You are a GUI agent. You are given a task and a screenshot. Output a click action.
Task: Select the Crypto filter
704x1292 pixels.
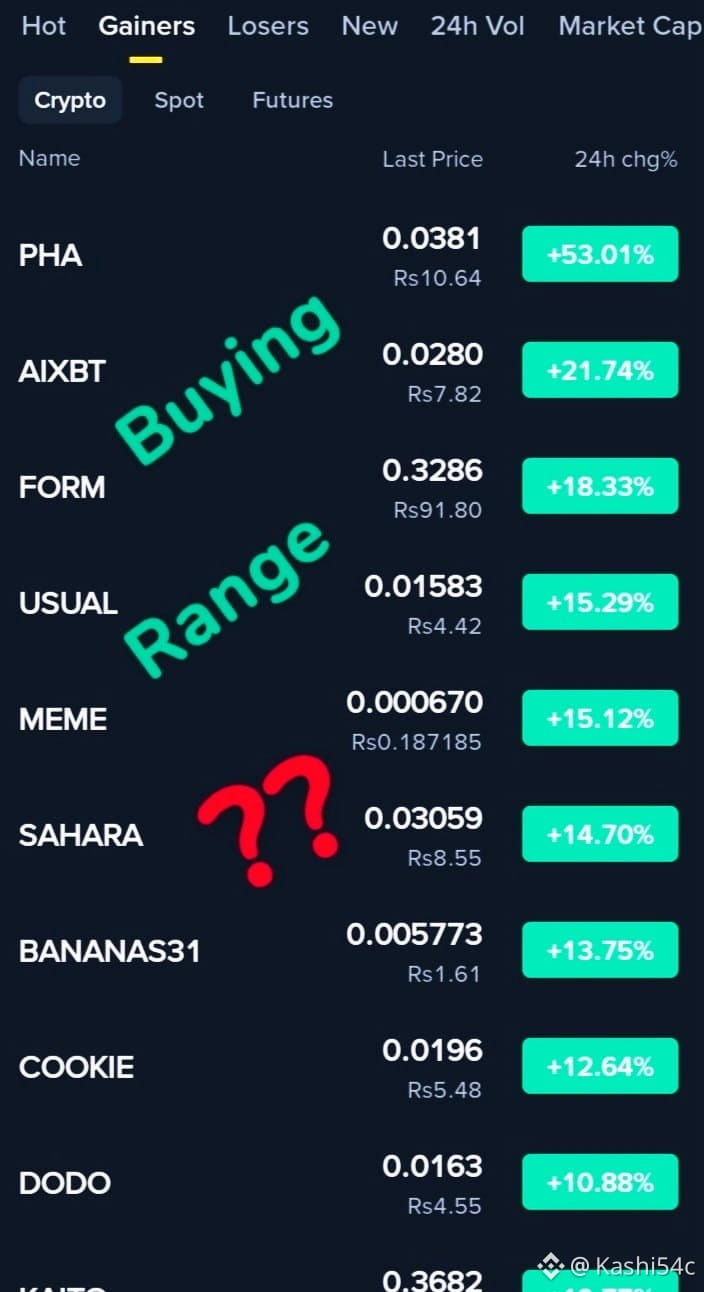tap(70, 100)
